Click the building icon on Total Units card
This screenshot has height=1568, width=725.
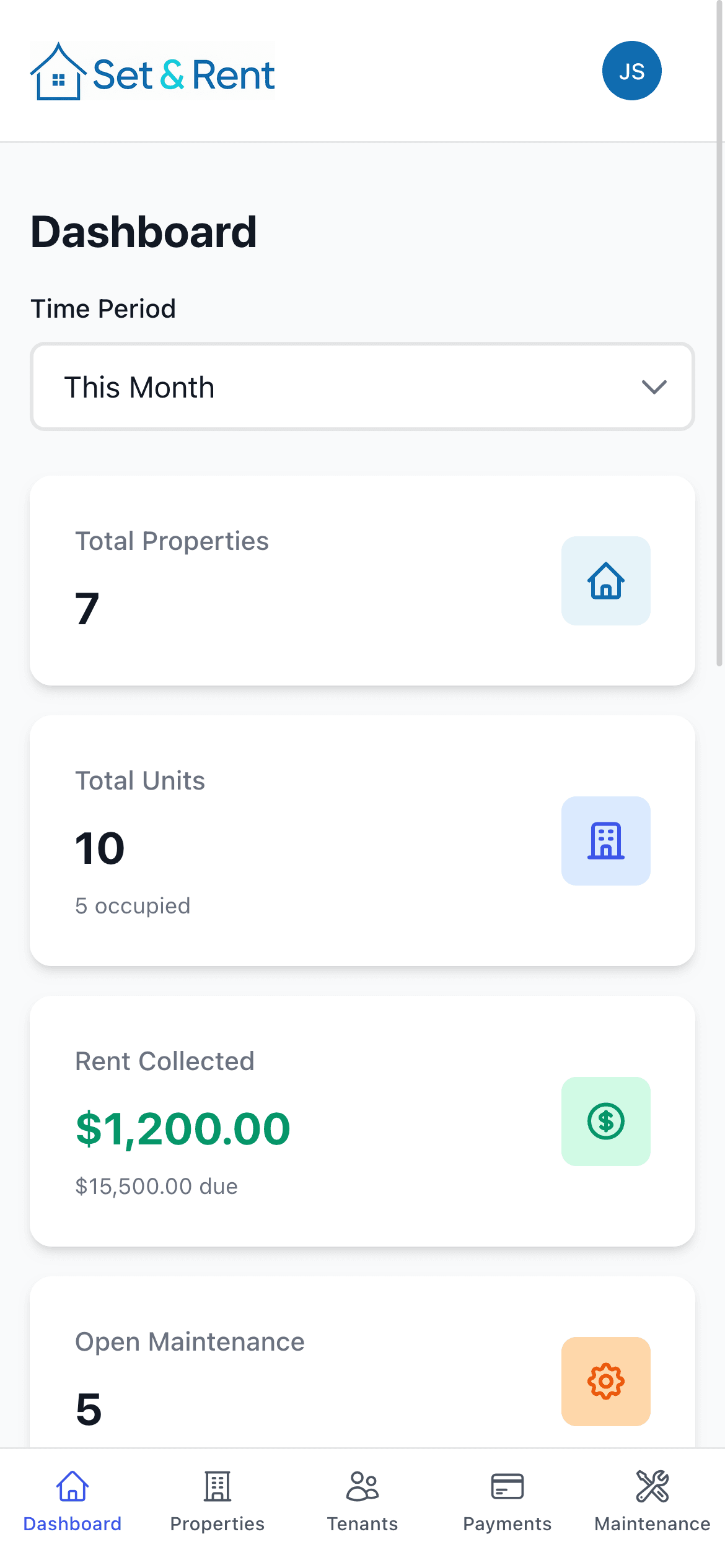[x=606, y=840]
